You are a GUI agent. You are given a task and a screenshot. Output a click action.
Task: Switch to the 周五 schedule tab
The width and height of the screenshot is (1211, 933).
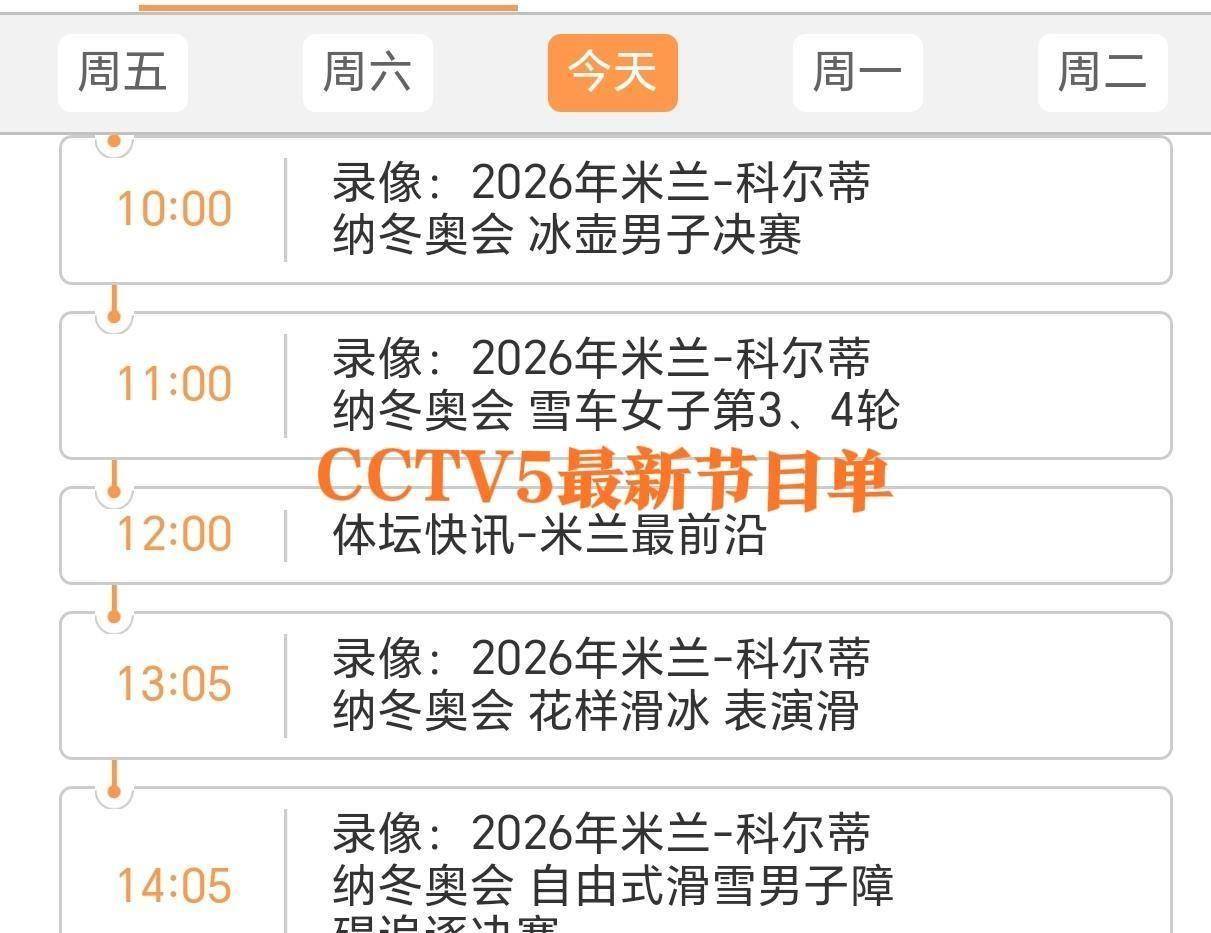122,73
